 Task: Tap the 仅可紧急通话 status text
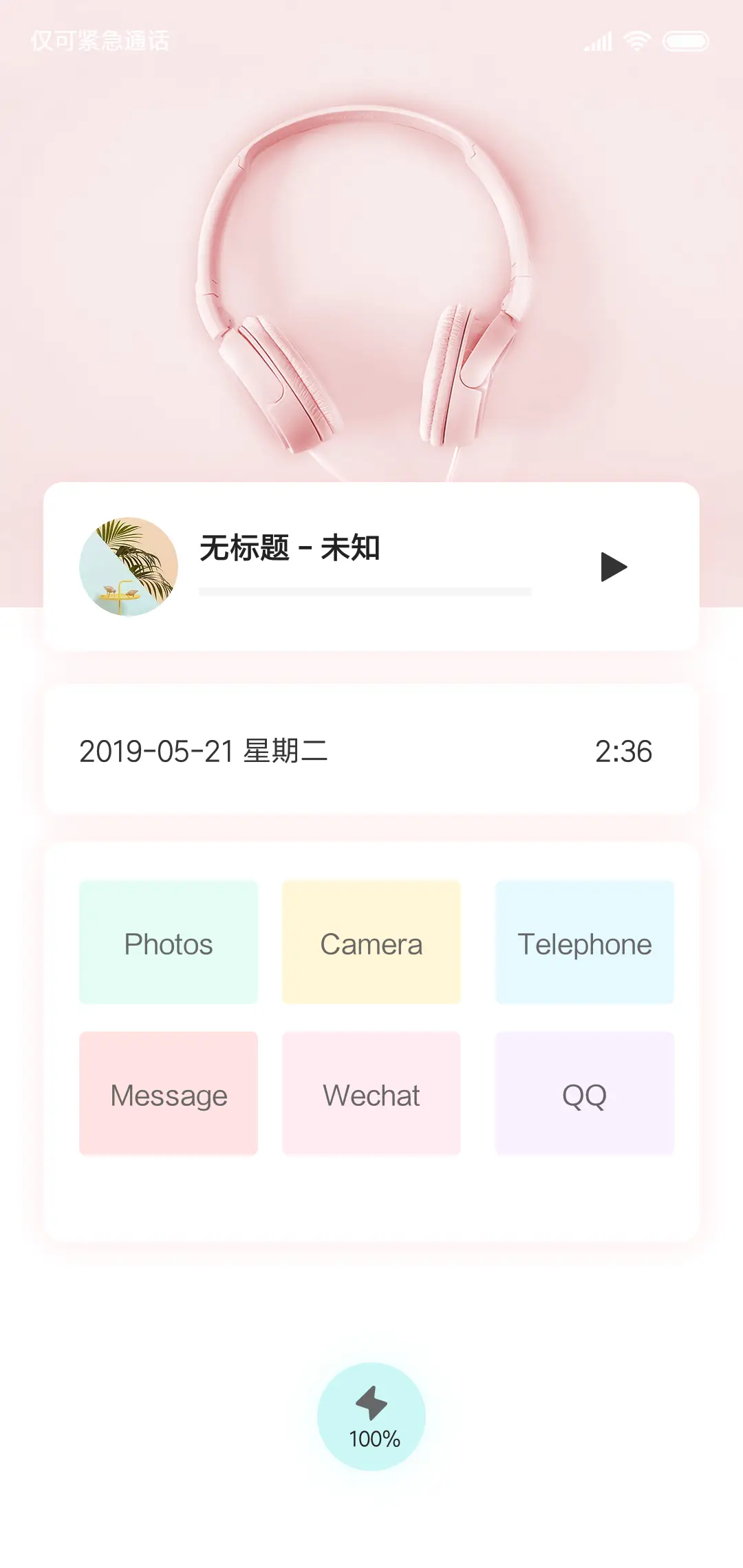pos(100,41)
